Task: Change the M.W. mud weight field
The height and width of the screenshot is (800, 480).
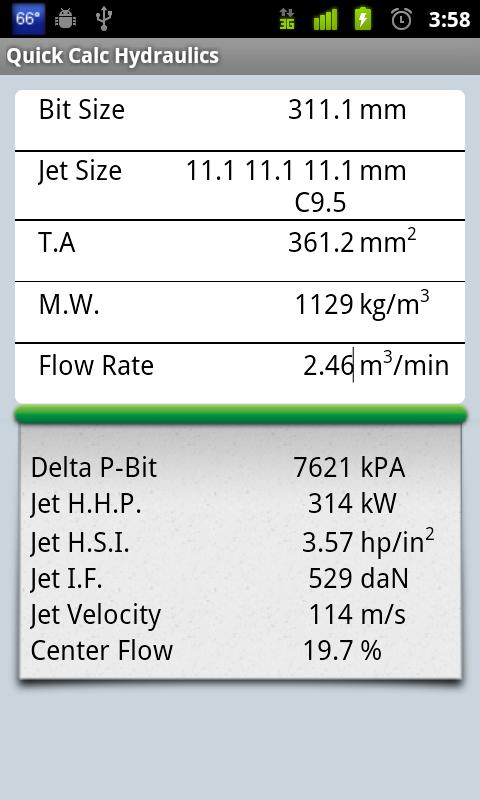Action: coord(324,305)
